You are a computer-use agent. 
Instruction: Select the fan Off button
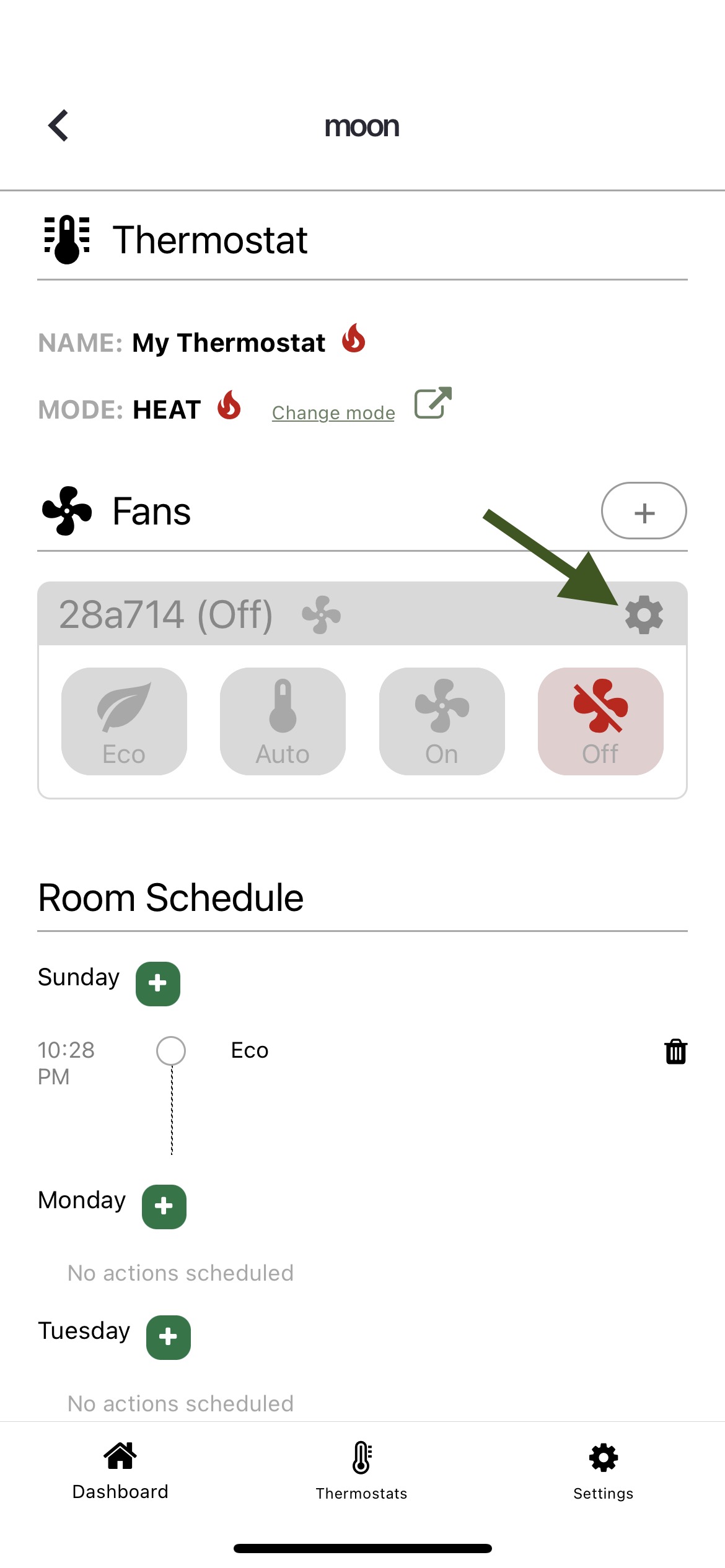(x=600, y=721)
